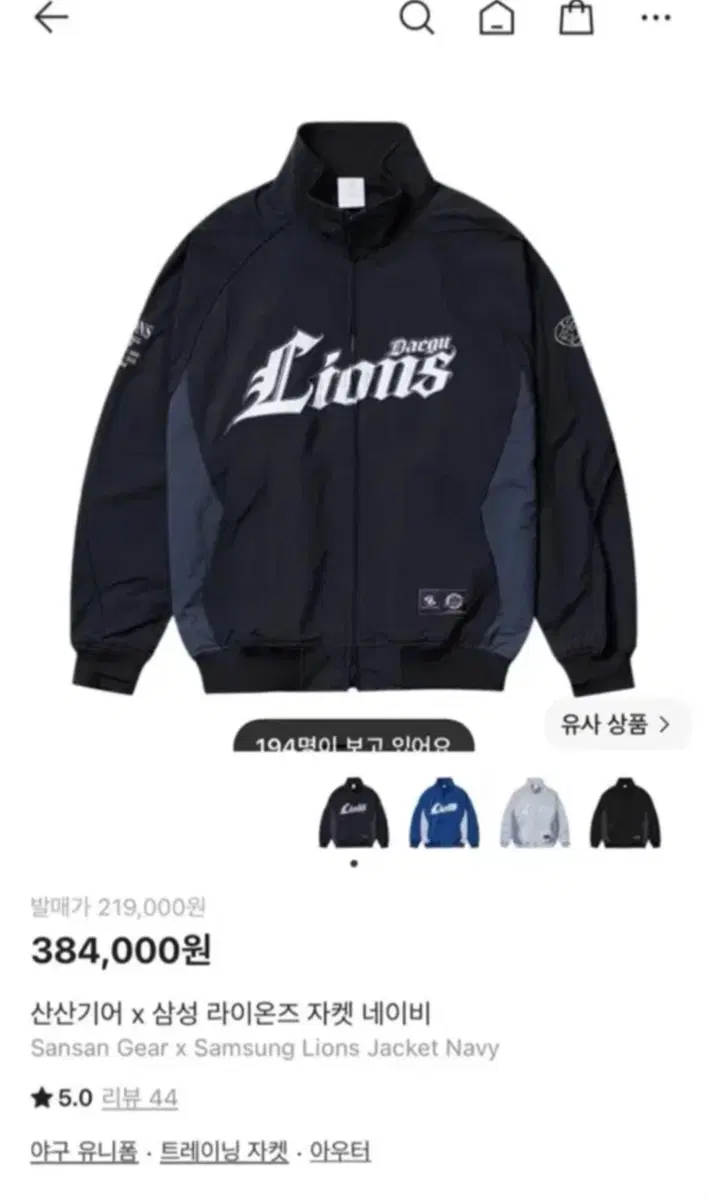Select the gray jacket thumbnail
The height and width of the screenshot is (1200, 708).
pos(534,812)
